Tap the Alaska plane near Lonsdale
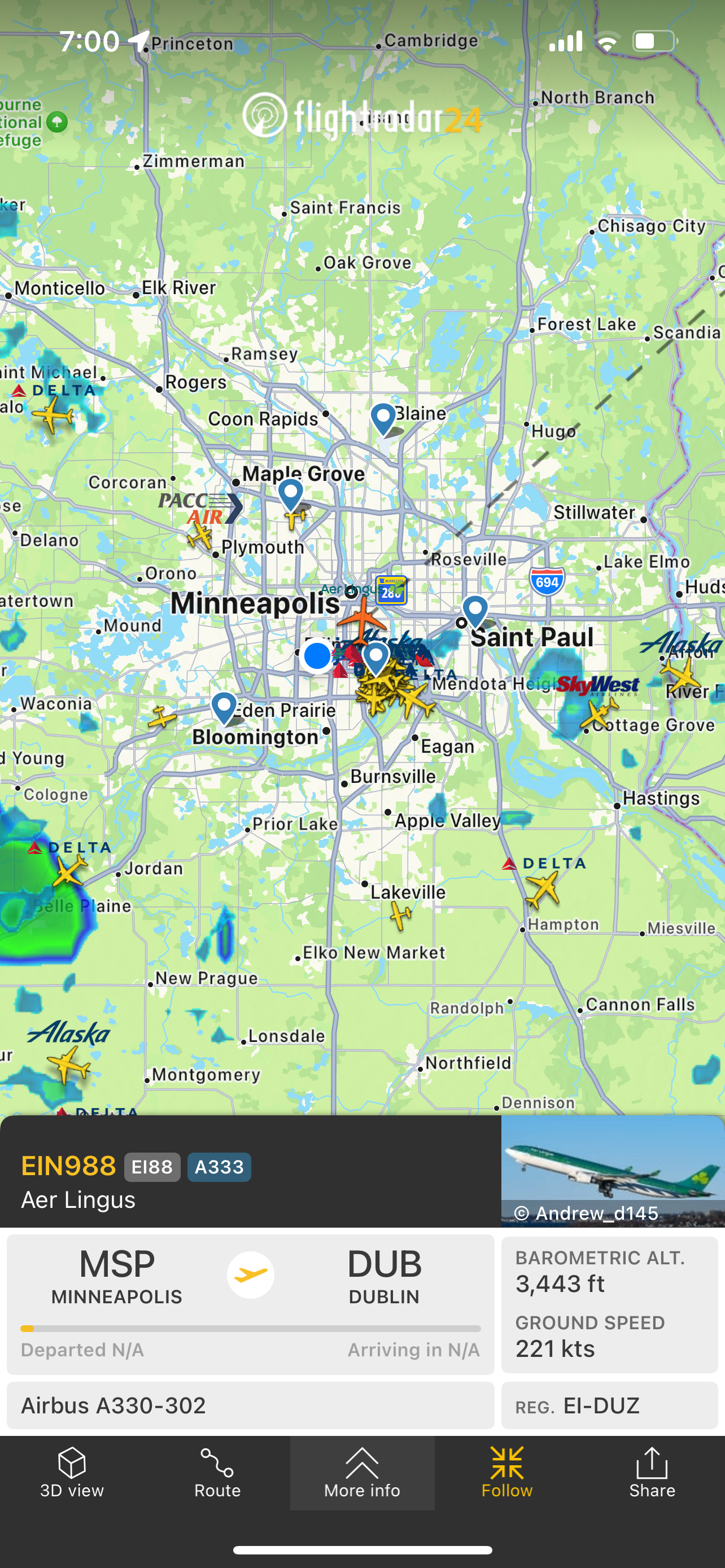This screenshot has height=1568, width=725. [68, 1065]
